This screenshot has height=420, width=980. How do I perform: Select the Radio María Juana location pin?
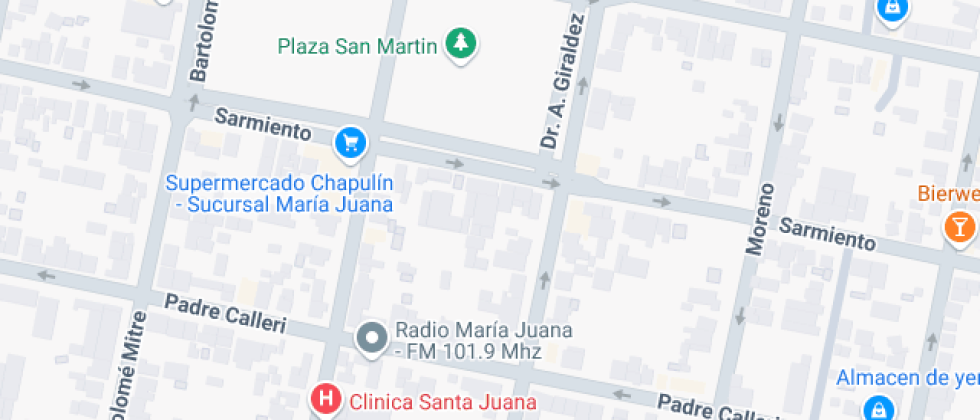[x=372, y=339]
